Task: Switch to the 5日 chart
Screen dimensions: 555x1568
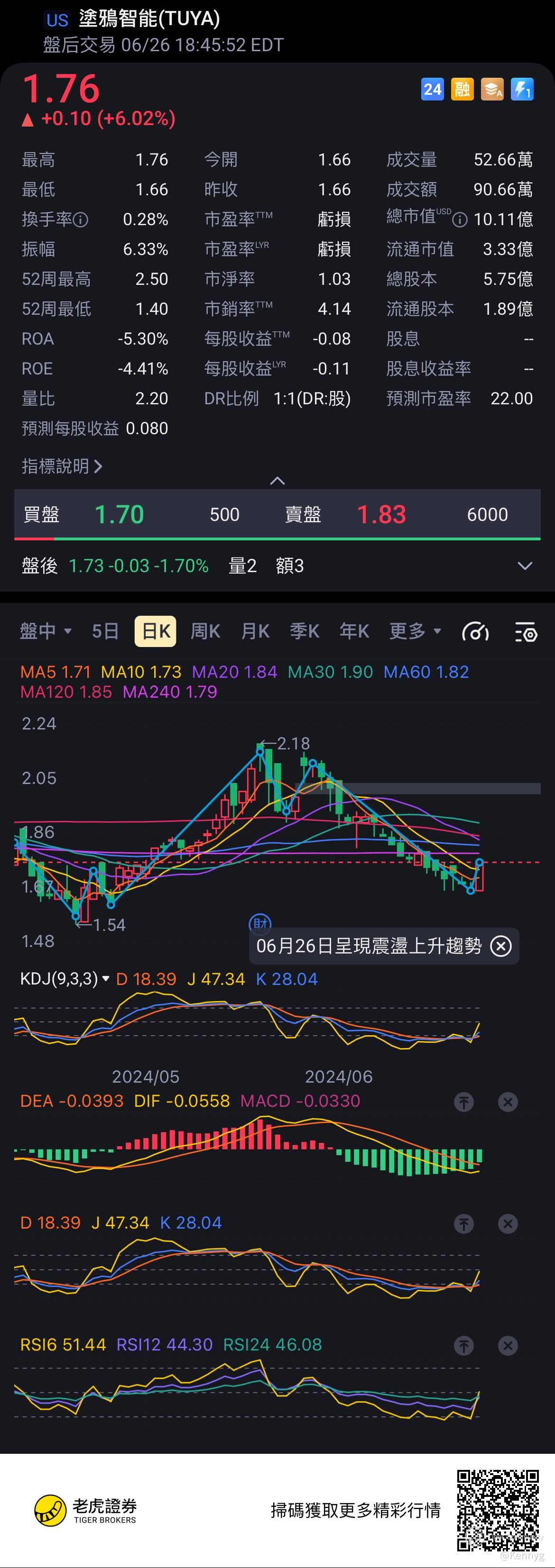Action: 105,631
